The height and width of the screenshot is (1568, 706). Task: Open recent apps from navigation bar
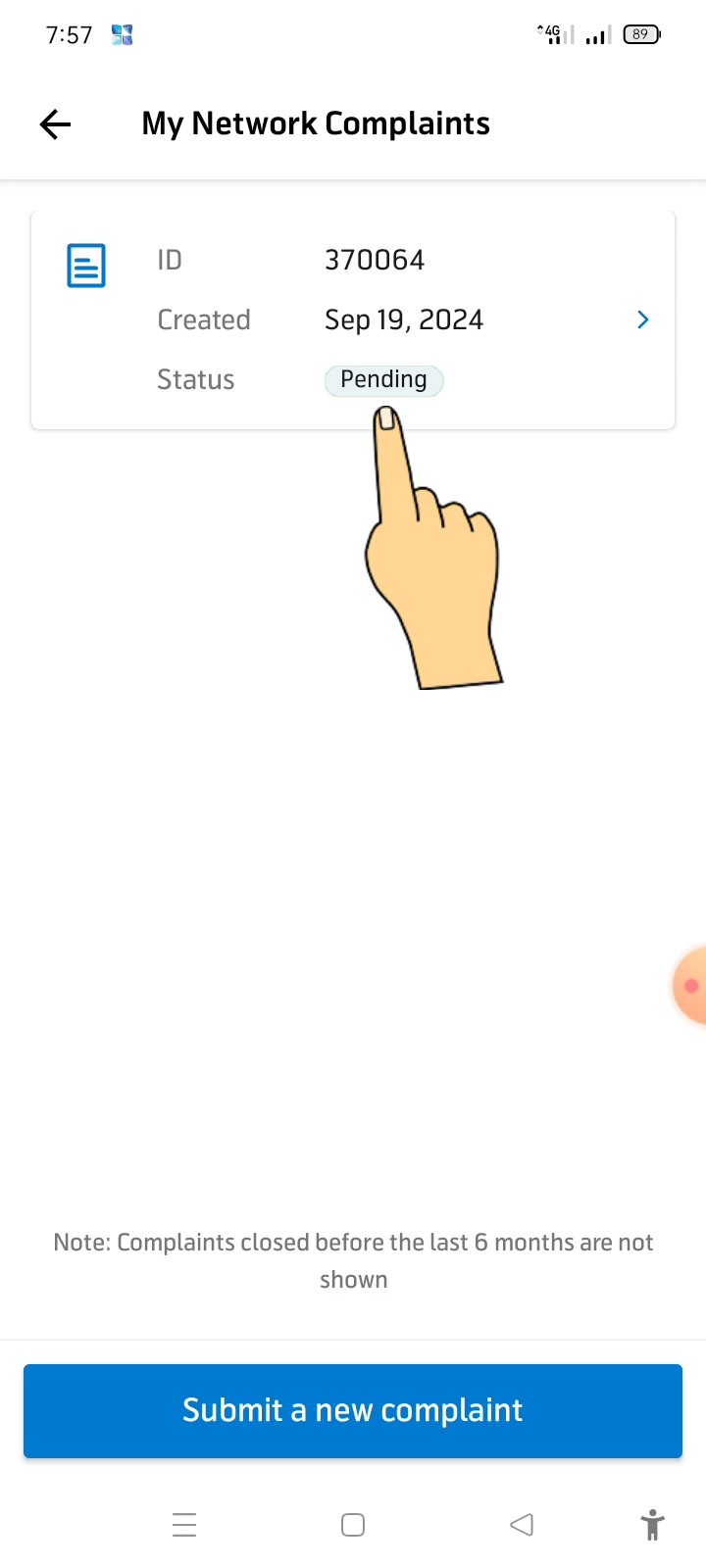[184, 1525]
